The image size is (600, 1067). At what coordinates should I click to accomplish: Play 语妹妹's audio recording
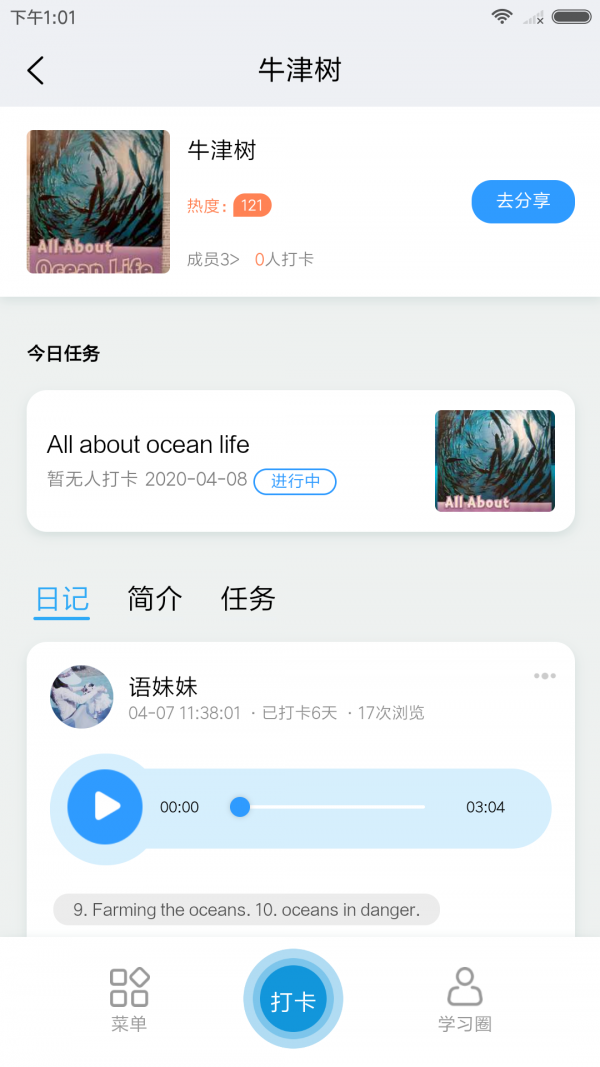pyautogui.click(x=105, y=807)
